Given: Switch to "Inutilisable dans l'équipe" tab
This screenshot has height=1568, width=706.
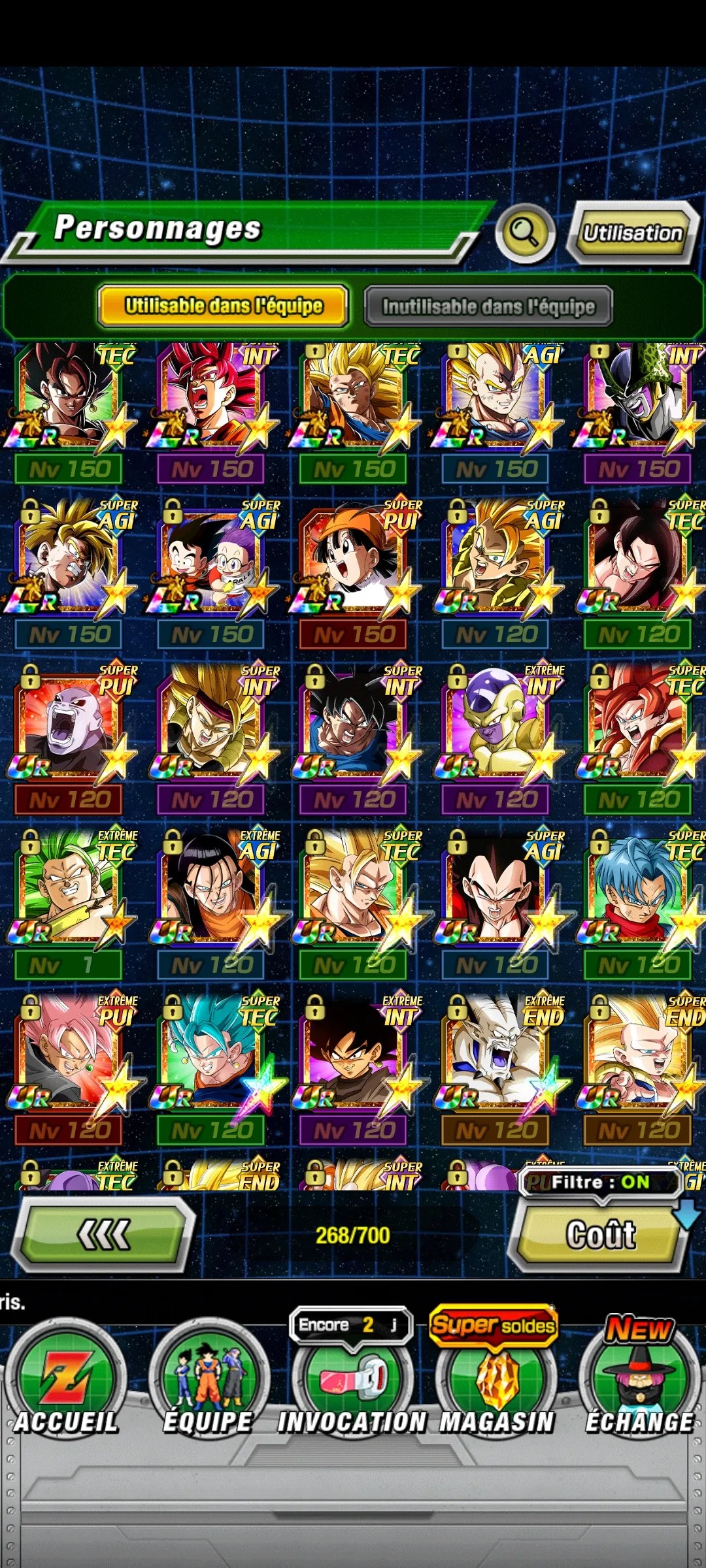Looking at the screenshot, I should click(488, 306).
